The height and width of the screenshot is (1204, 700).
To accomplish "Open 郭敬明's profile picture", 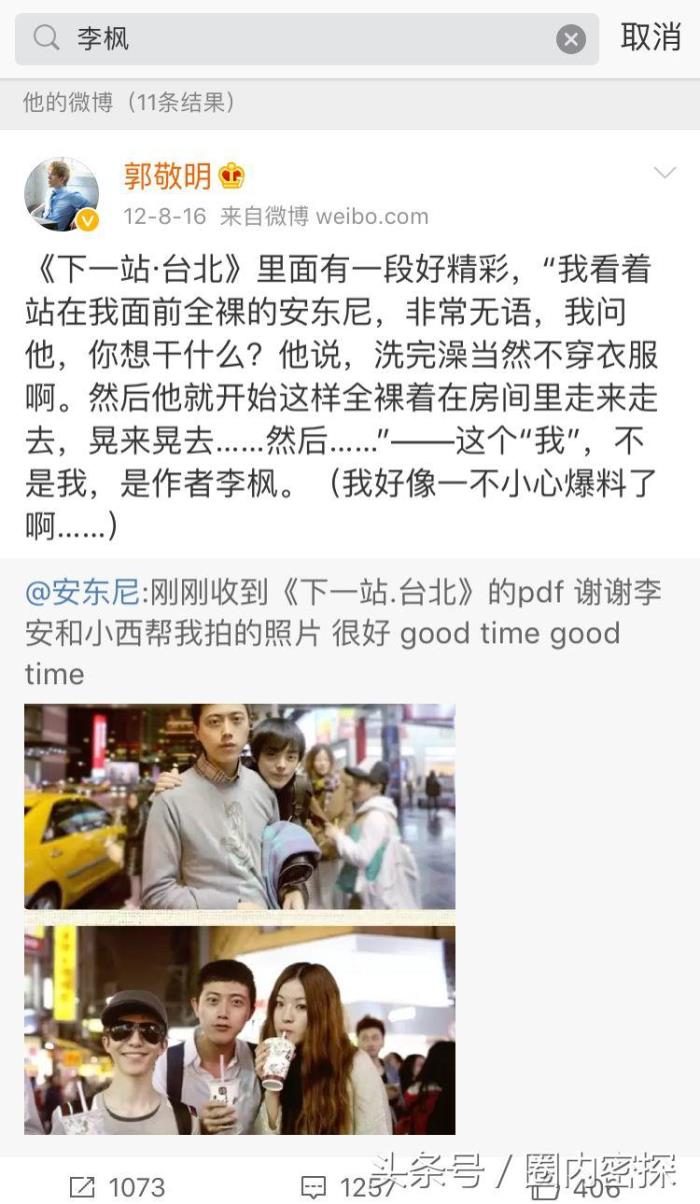I will click(x=62, y=194).
